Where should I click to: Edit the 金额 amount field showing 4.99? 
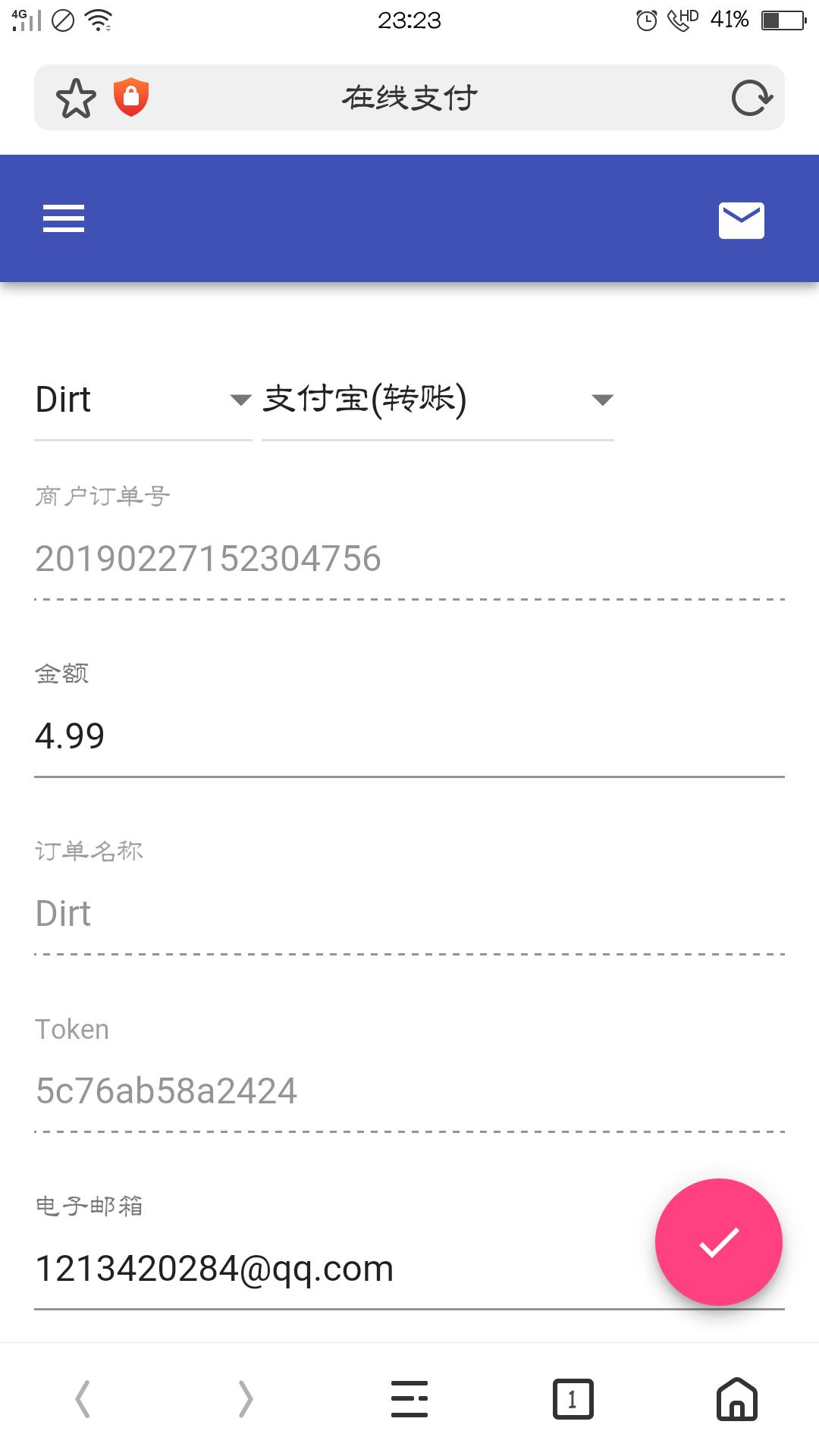pos(409,734)
